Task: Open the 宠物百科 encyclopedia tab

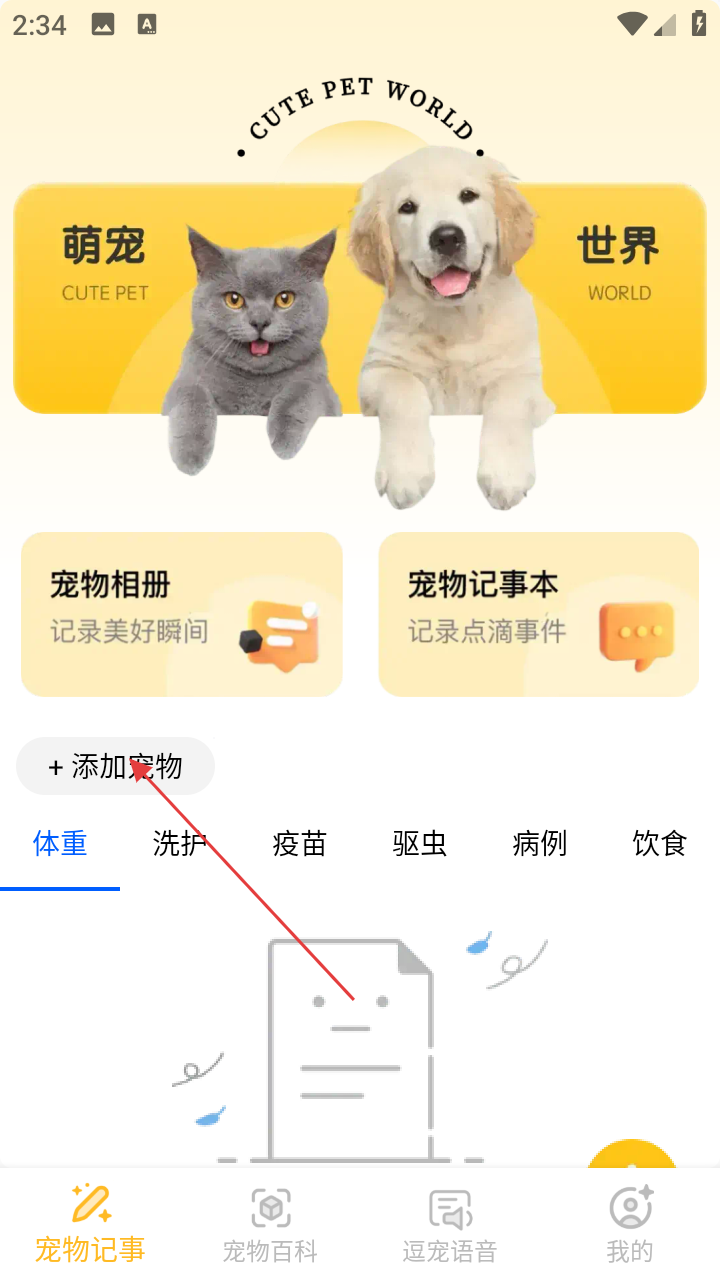Action: [270, 1224]
